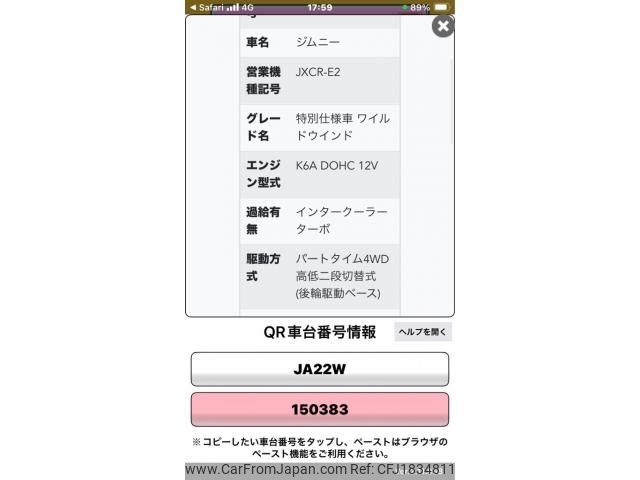Close the vehicle details popup

pos(443,26)
